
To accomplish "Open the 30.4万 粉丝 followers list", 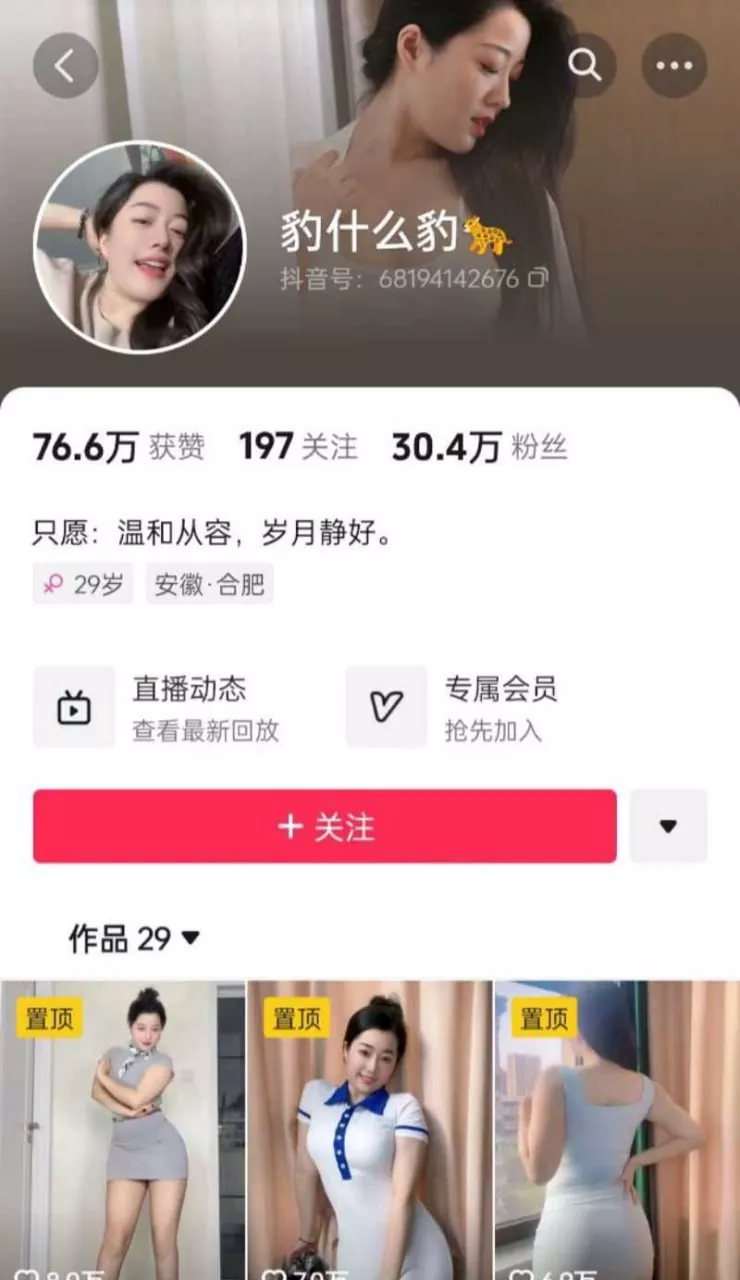I will (x=479, y=447).
